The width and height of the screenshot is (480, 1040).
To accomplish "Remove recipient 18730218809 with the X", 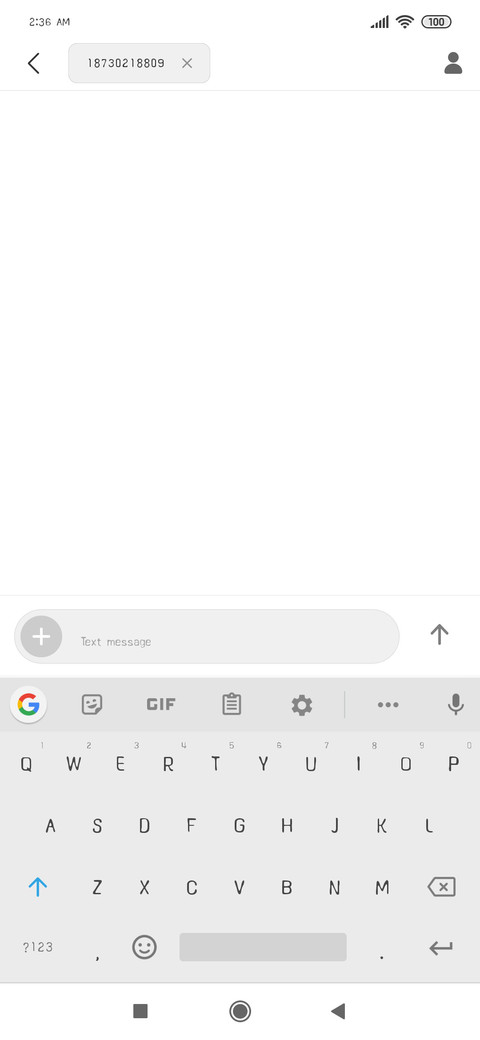I will point(187,63).
